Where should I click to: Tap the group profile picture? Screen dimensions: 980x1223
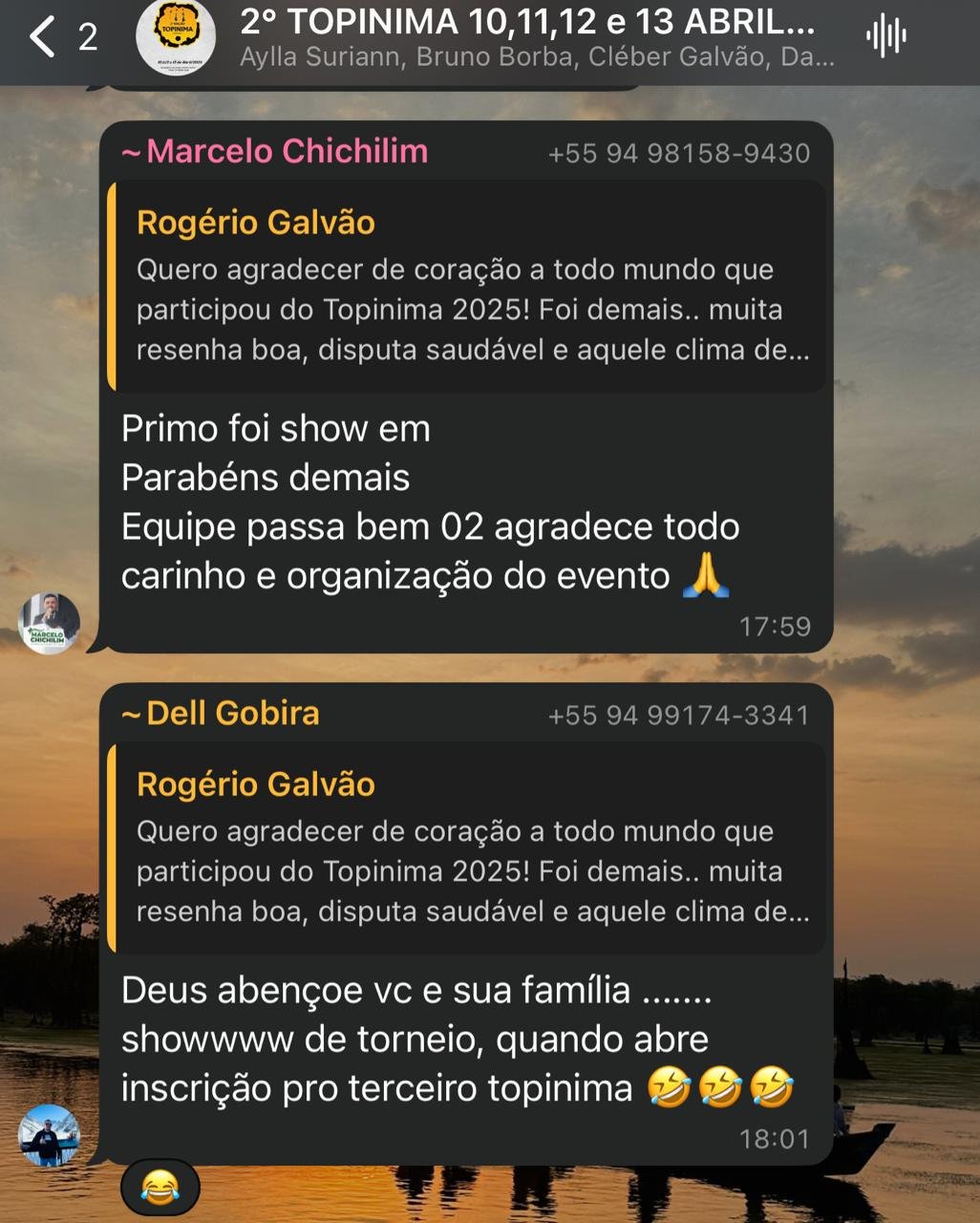(x=176, y=37)
